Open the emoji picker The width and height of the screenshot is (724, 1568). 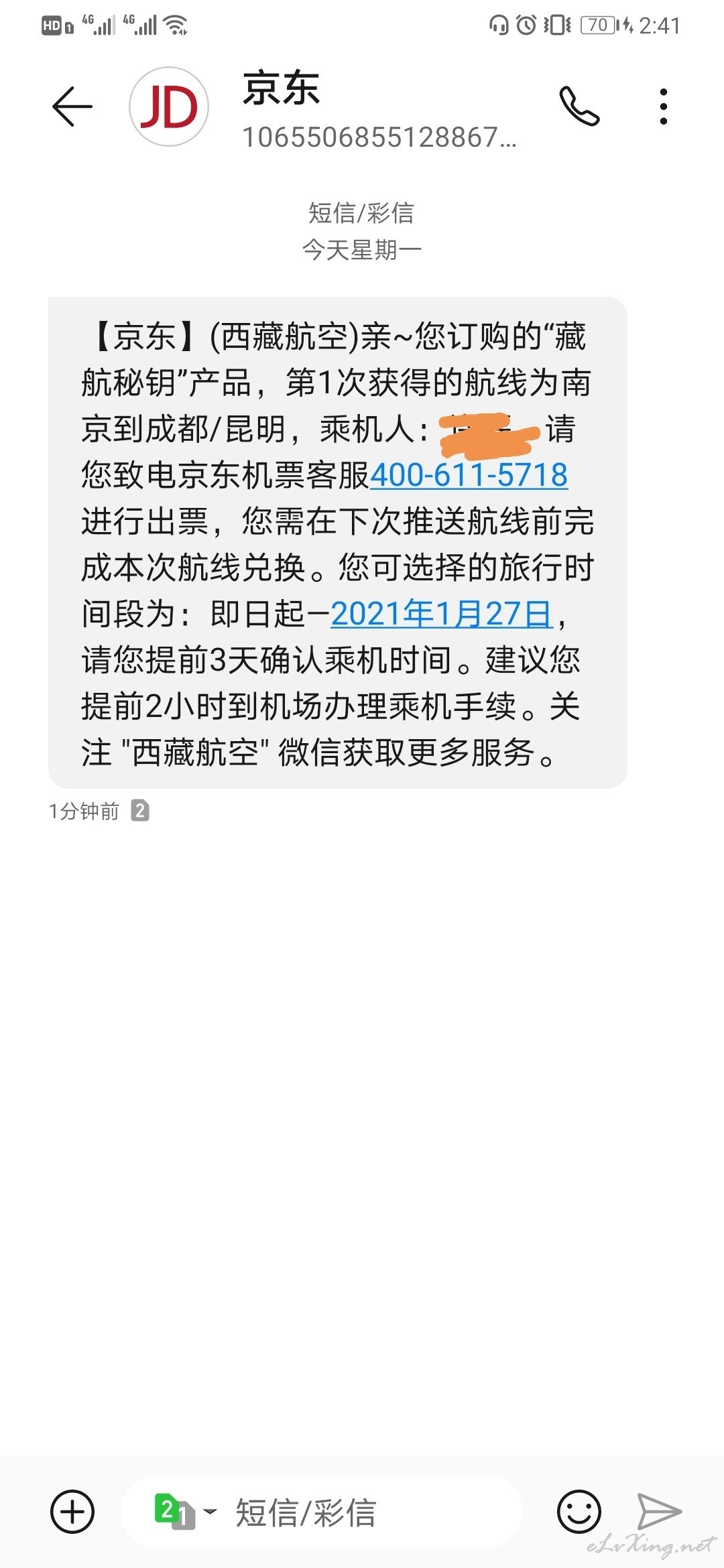point(579,1512)
